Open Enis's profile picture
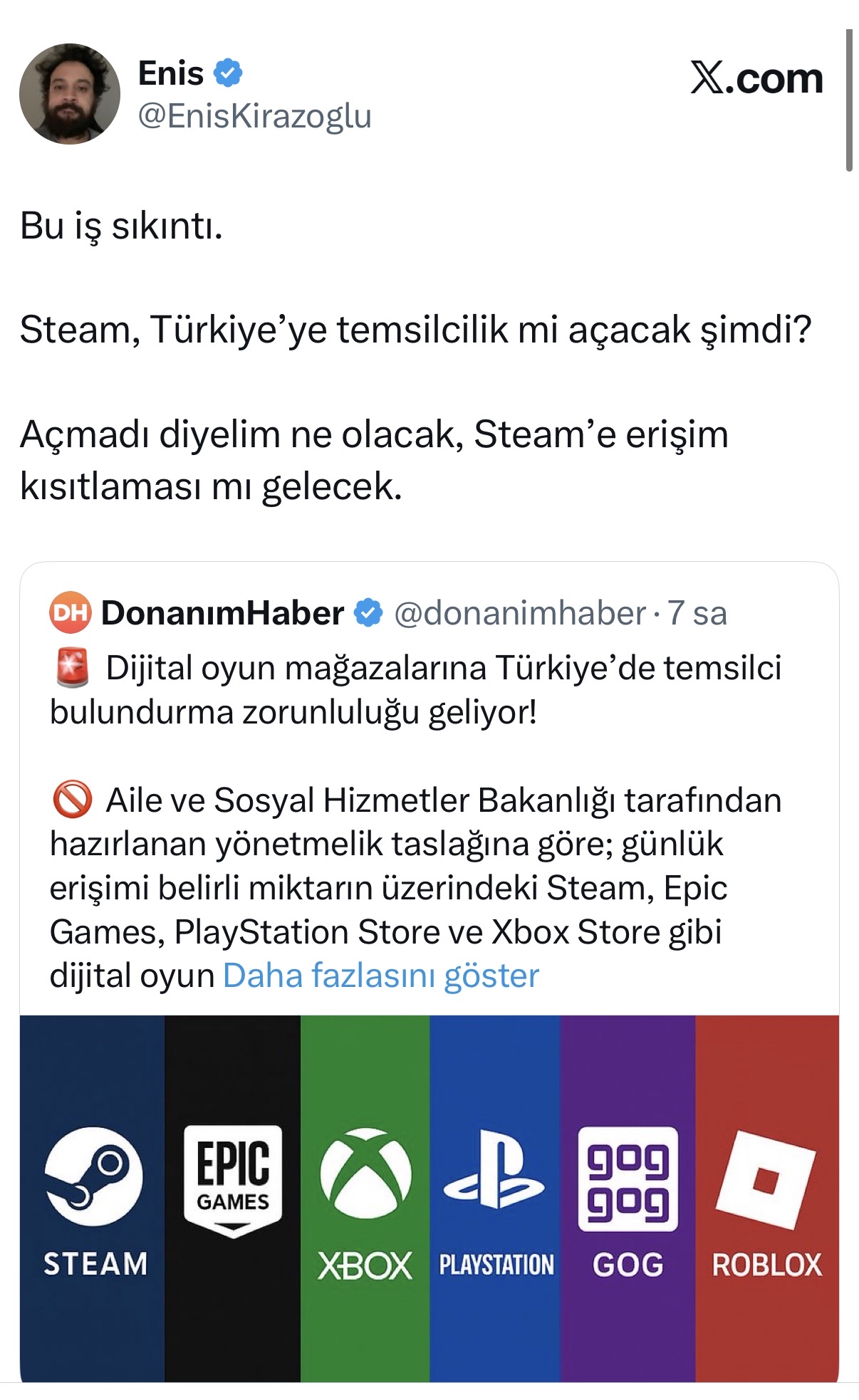This screenshot has height=1400, width=859. point(69,94)
